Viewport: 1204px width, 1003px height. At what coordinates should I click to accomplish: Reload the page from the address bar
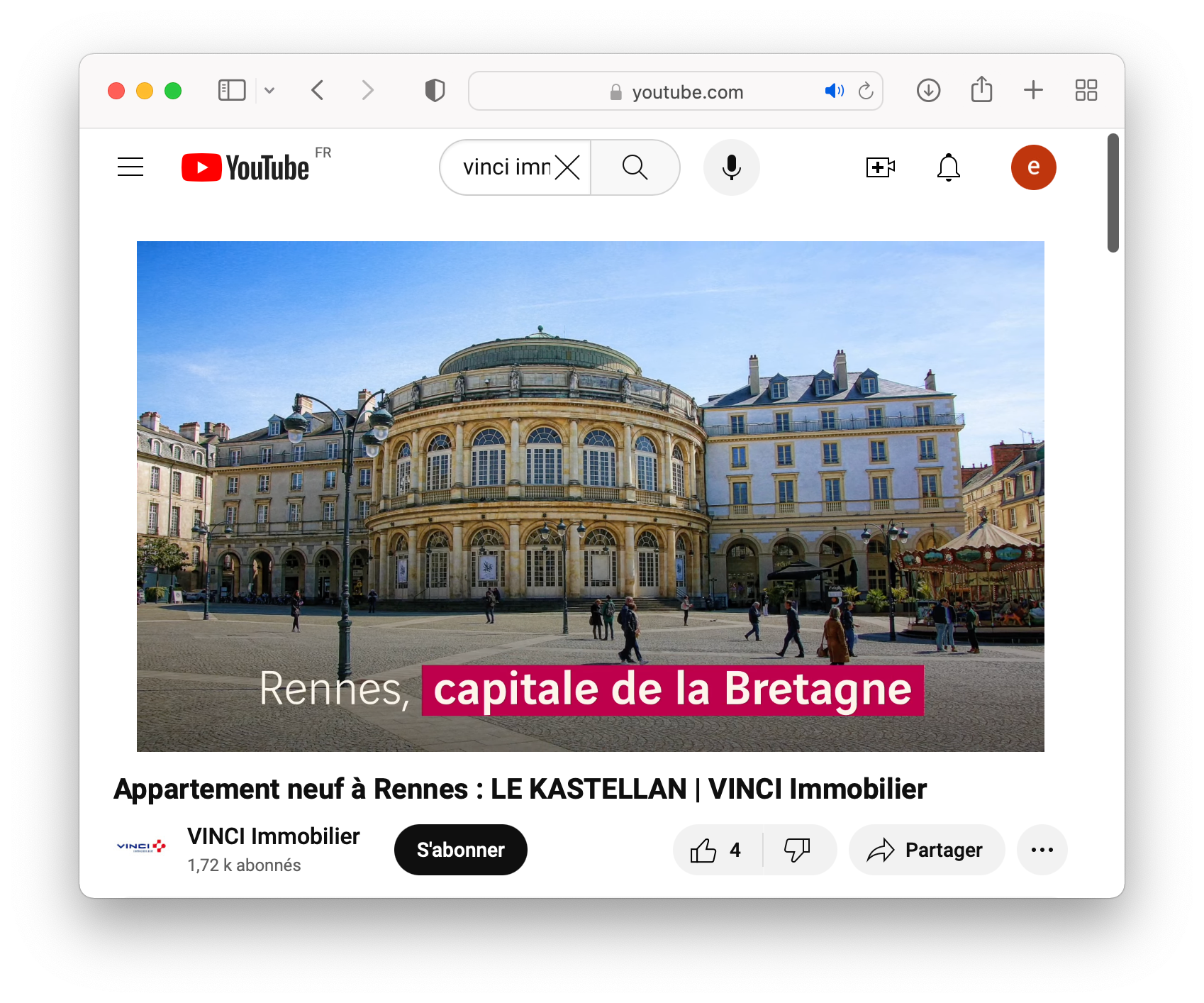866,91
